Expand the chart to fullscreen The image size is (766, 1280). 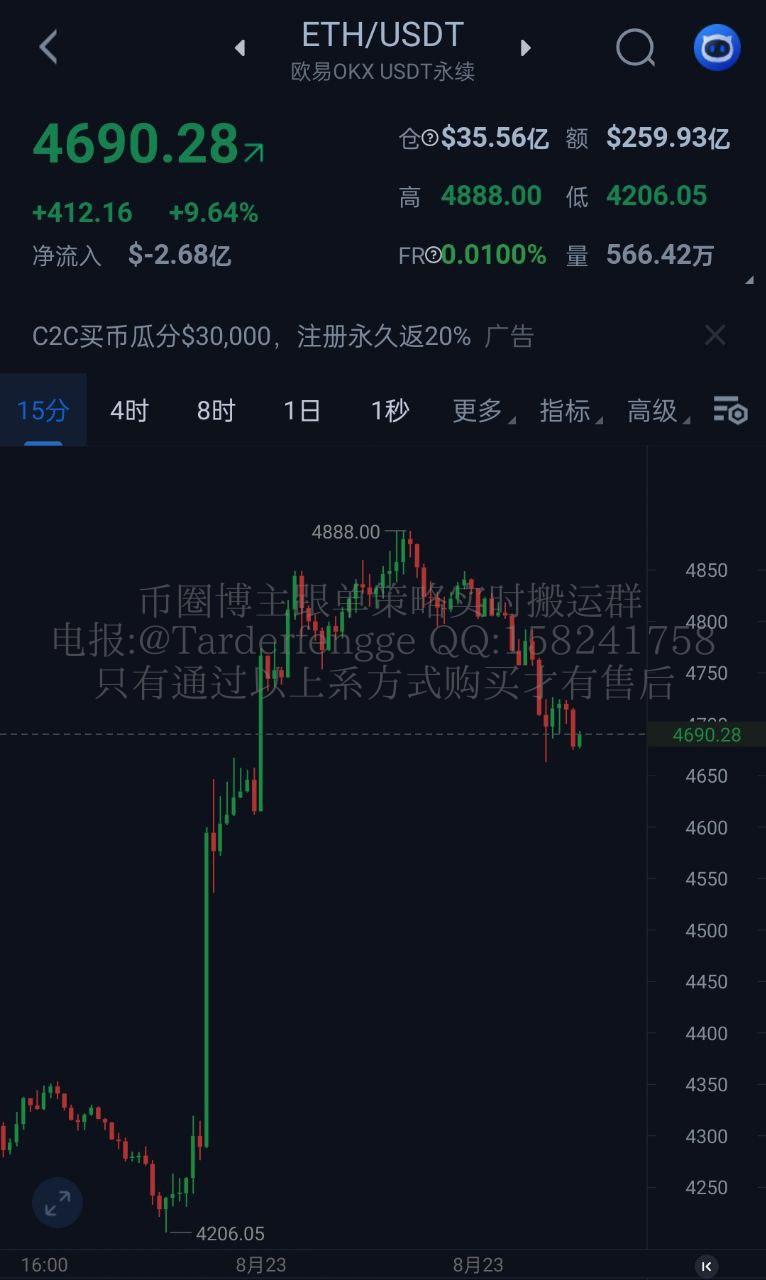[x=57, y=1203]
